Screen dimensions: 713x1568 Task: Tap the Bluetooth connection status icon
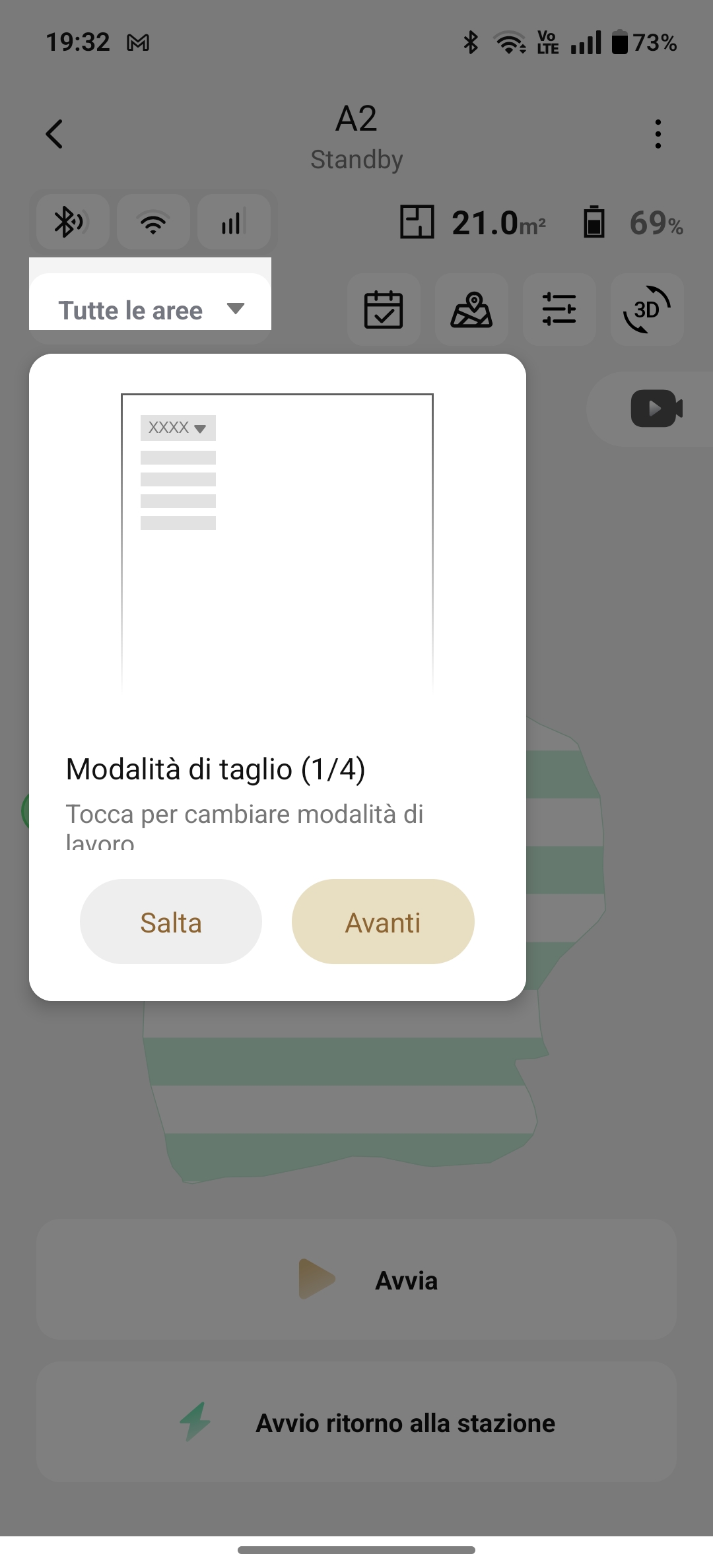[x=73, y=222]
